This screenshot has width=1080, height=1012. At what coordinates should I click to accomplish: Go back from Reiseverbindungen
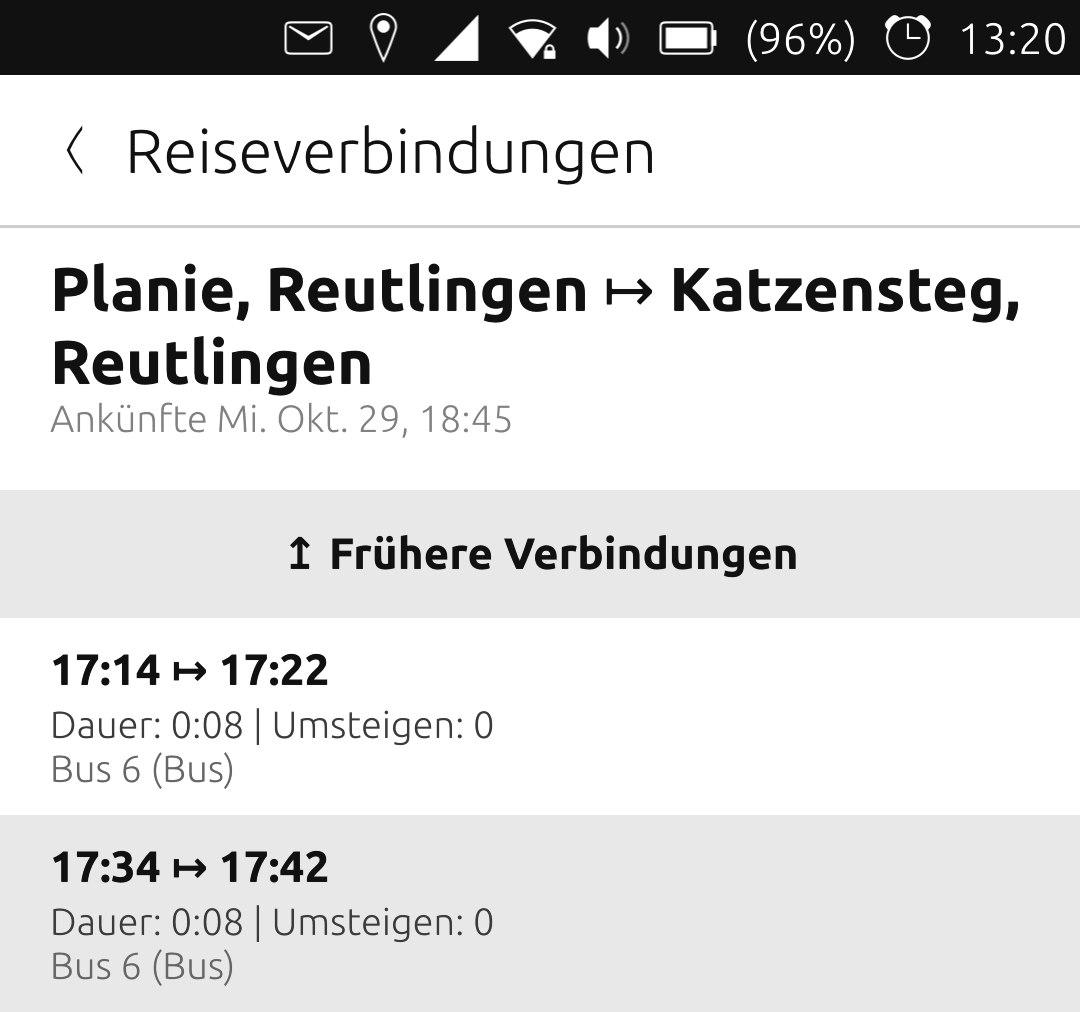(74, 153)
